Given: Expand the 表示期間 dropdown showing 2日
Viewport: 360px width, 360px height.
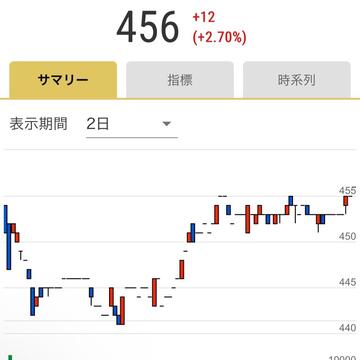Looking at the screenshot, I should click(132, 124).
